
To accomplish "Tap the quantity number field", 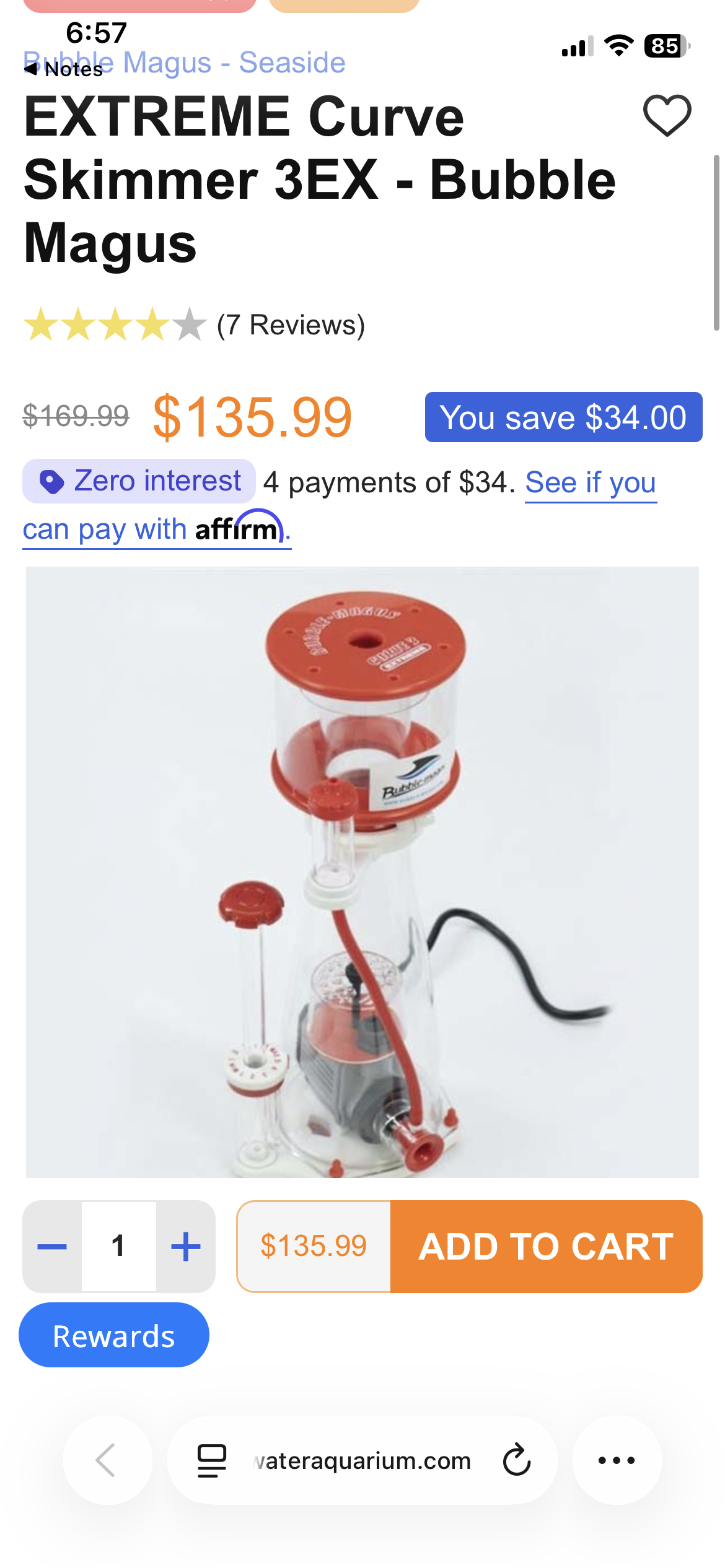I will point(118,1246).
